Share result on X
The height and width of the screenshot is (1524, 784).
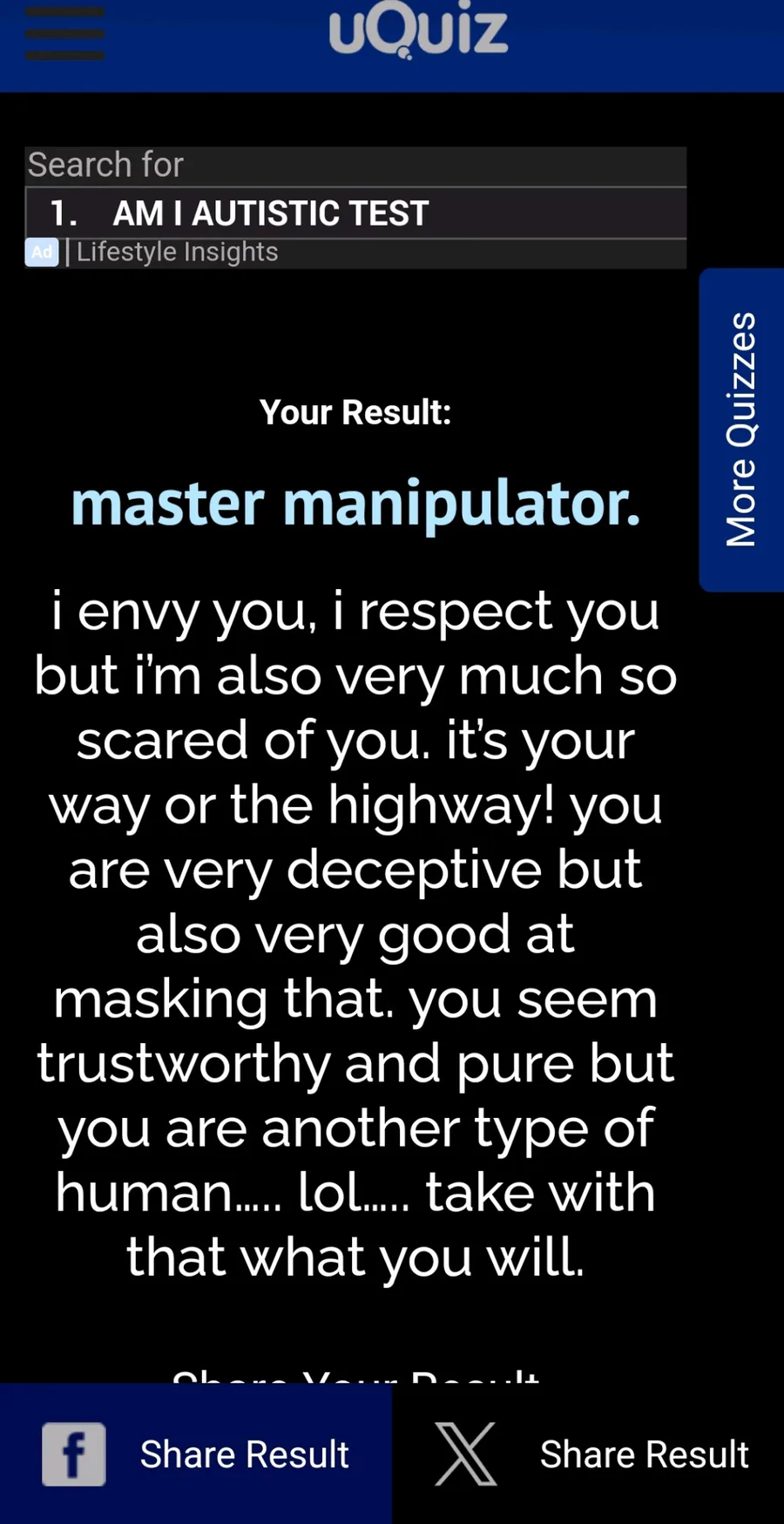tap(588, 1453)
